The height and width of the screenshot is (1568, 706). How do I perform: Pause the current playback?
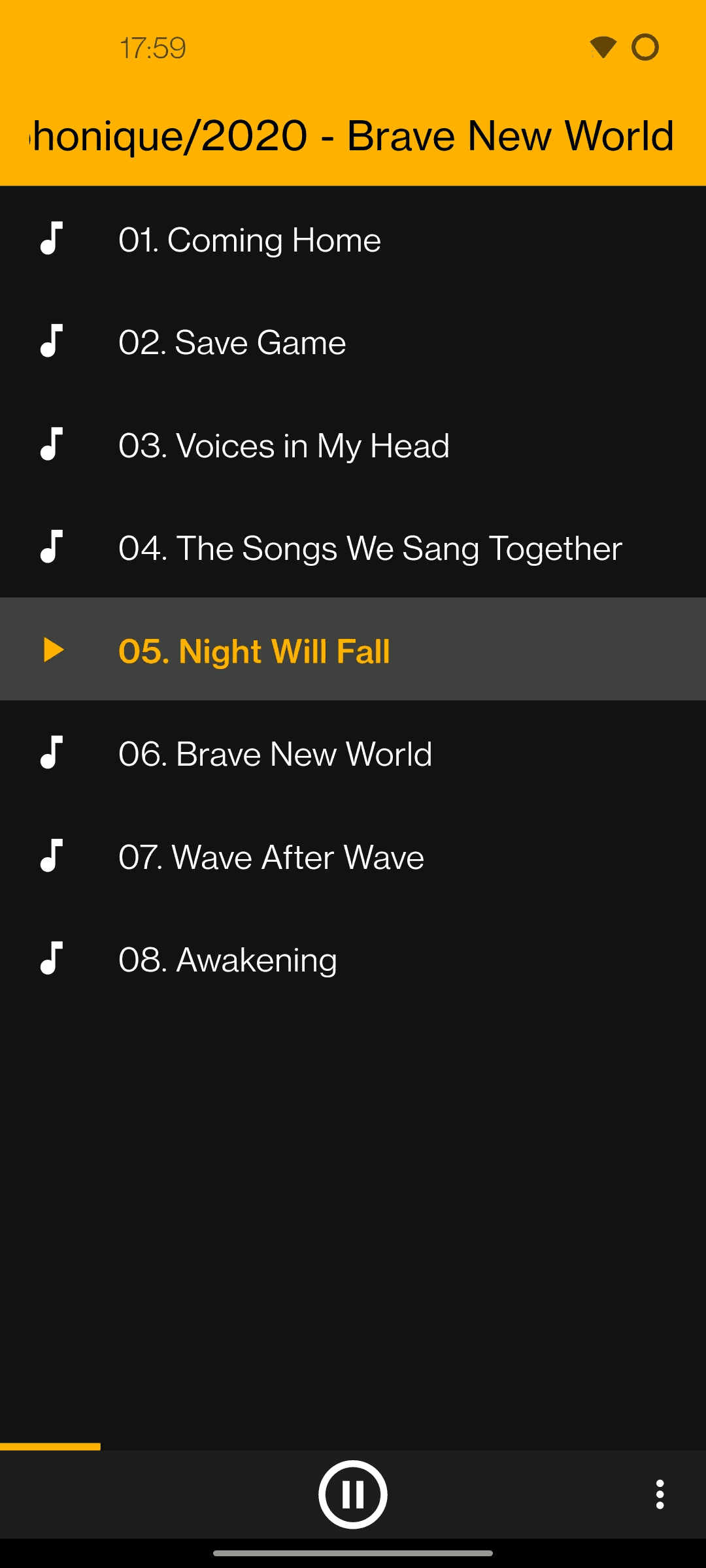pyautogui.click(x=353, y=1494)
